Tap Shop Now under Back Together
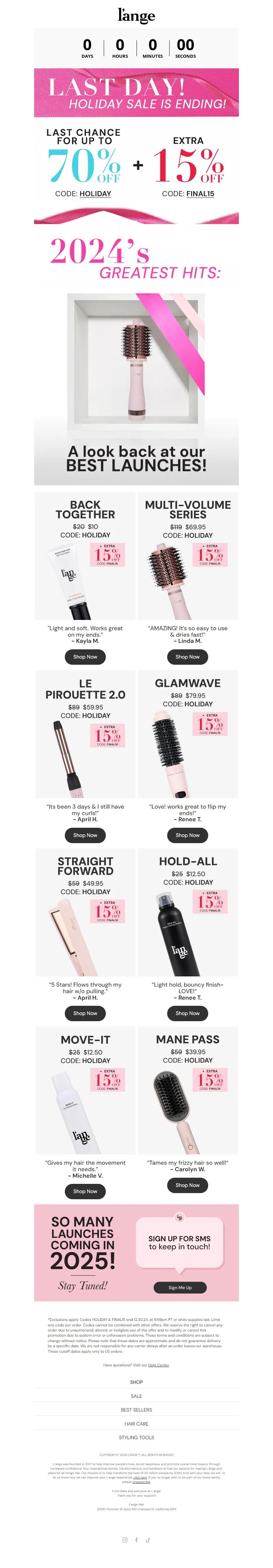The image size is (273, 1568). 85,657
